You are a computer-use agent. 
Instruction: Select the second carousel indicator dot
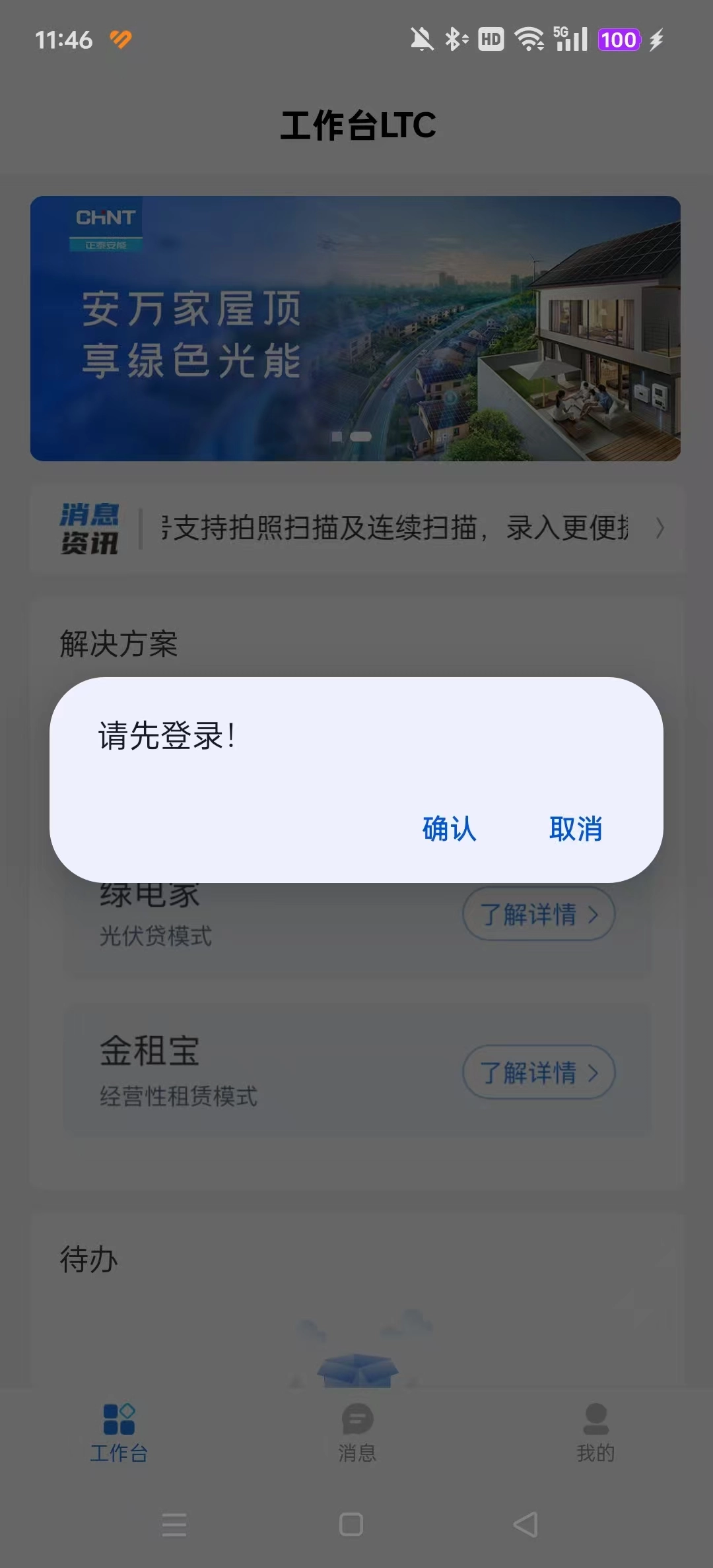(x=361, y=436)
